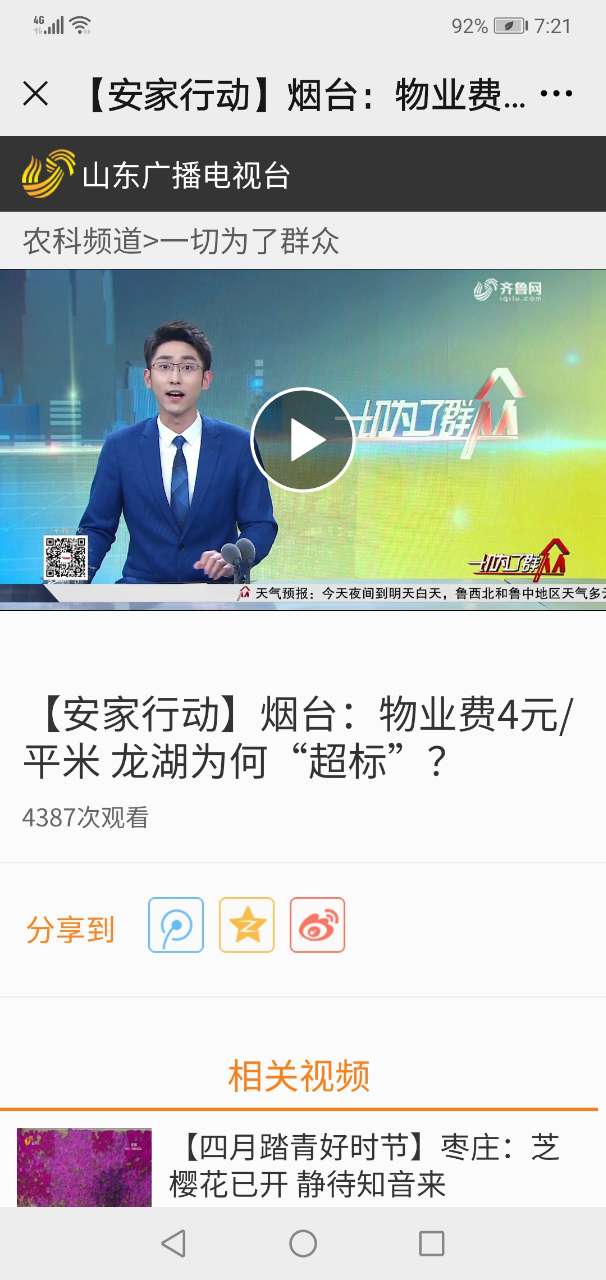Play the 安家行动 news video

click(x=302, y=439)
